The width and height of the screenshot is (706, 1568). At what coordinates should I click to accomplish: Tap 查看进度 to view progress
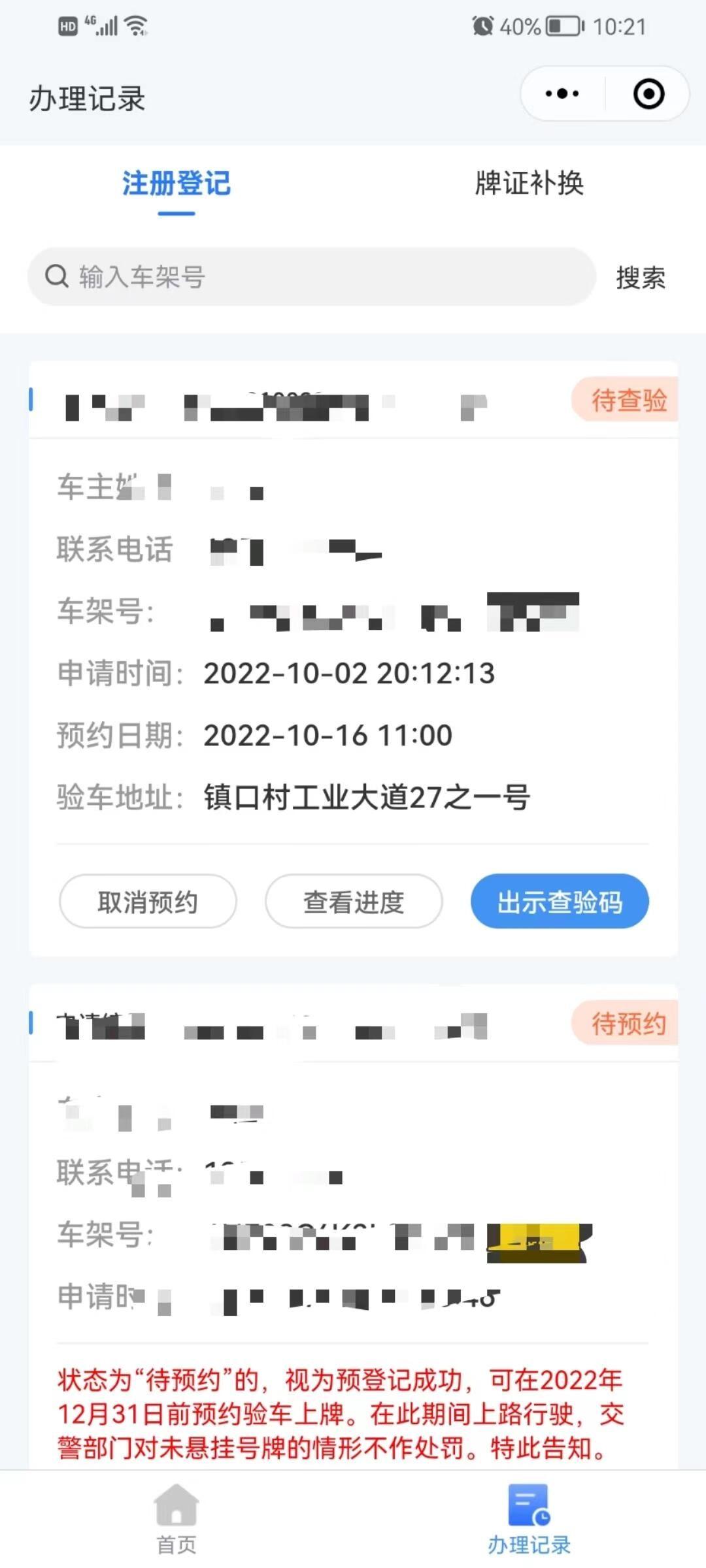coord(354,902)
